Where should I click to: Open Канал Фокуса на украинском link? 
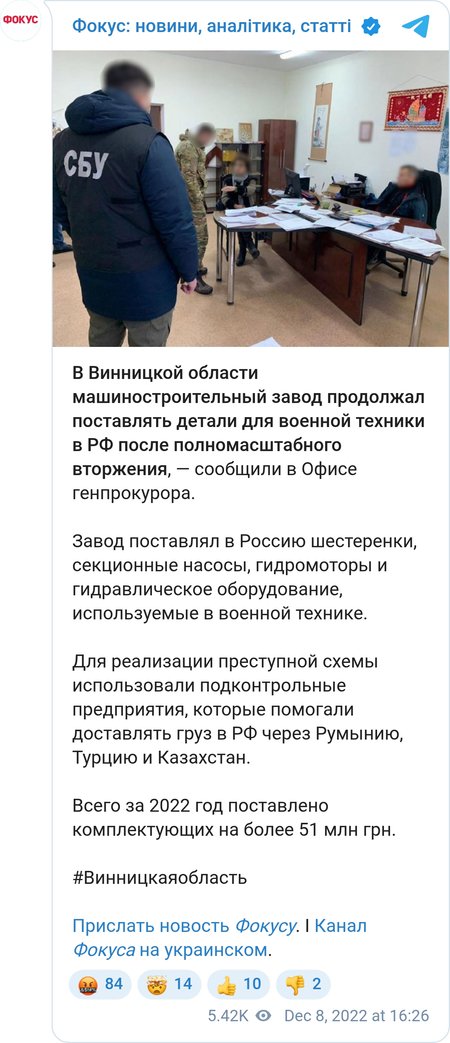(x=219, y=937)
